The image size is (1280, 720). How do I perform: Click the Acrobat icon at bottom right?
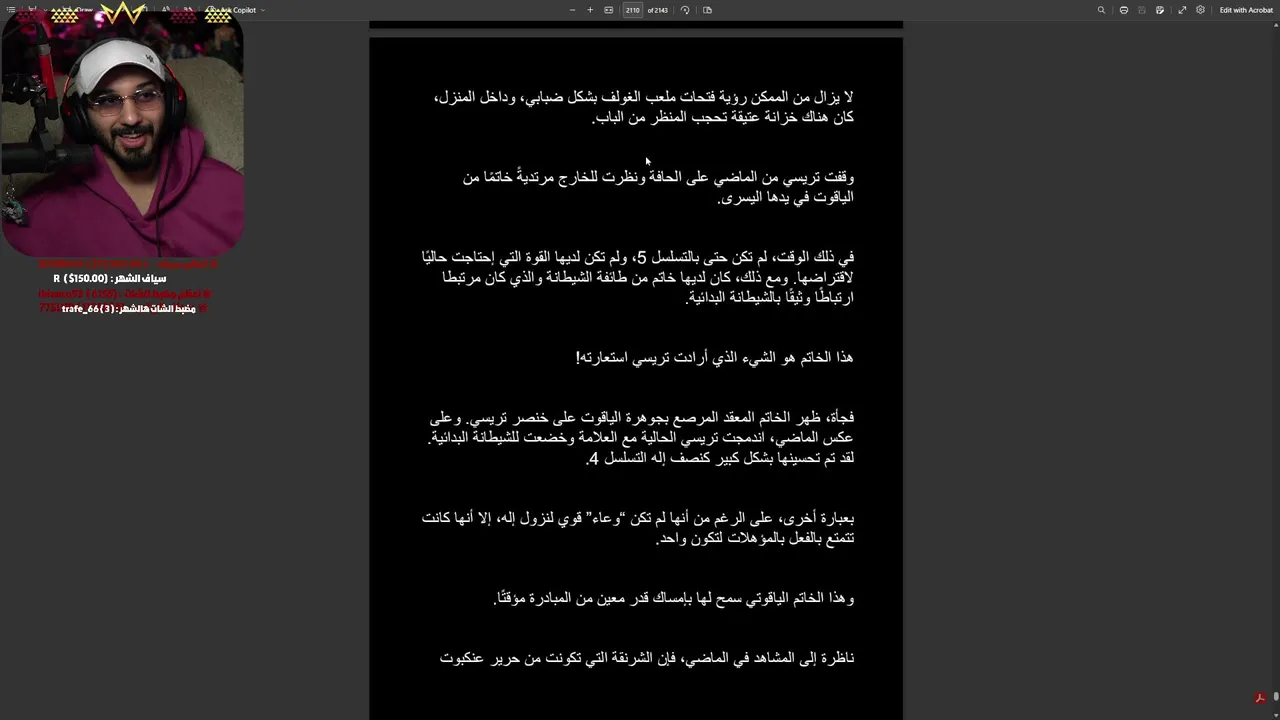coord(1261,698)
